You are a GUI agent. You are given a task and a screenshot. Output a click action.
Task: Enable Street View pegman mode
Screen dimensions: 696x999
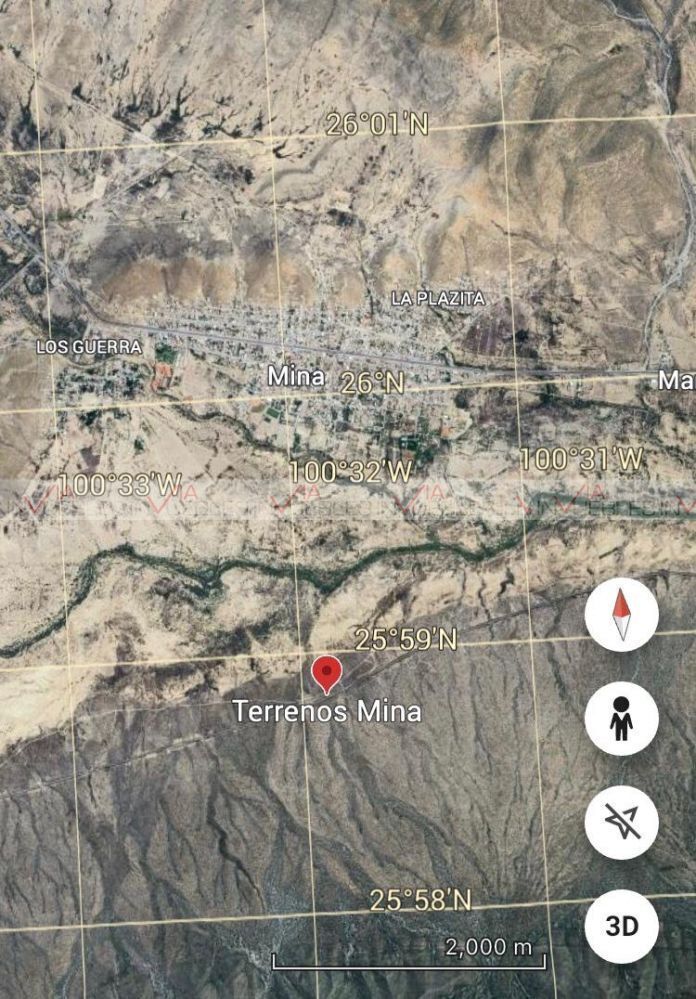click(x=622, y=718)
